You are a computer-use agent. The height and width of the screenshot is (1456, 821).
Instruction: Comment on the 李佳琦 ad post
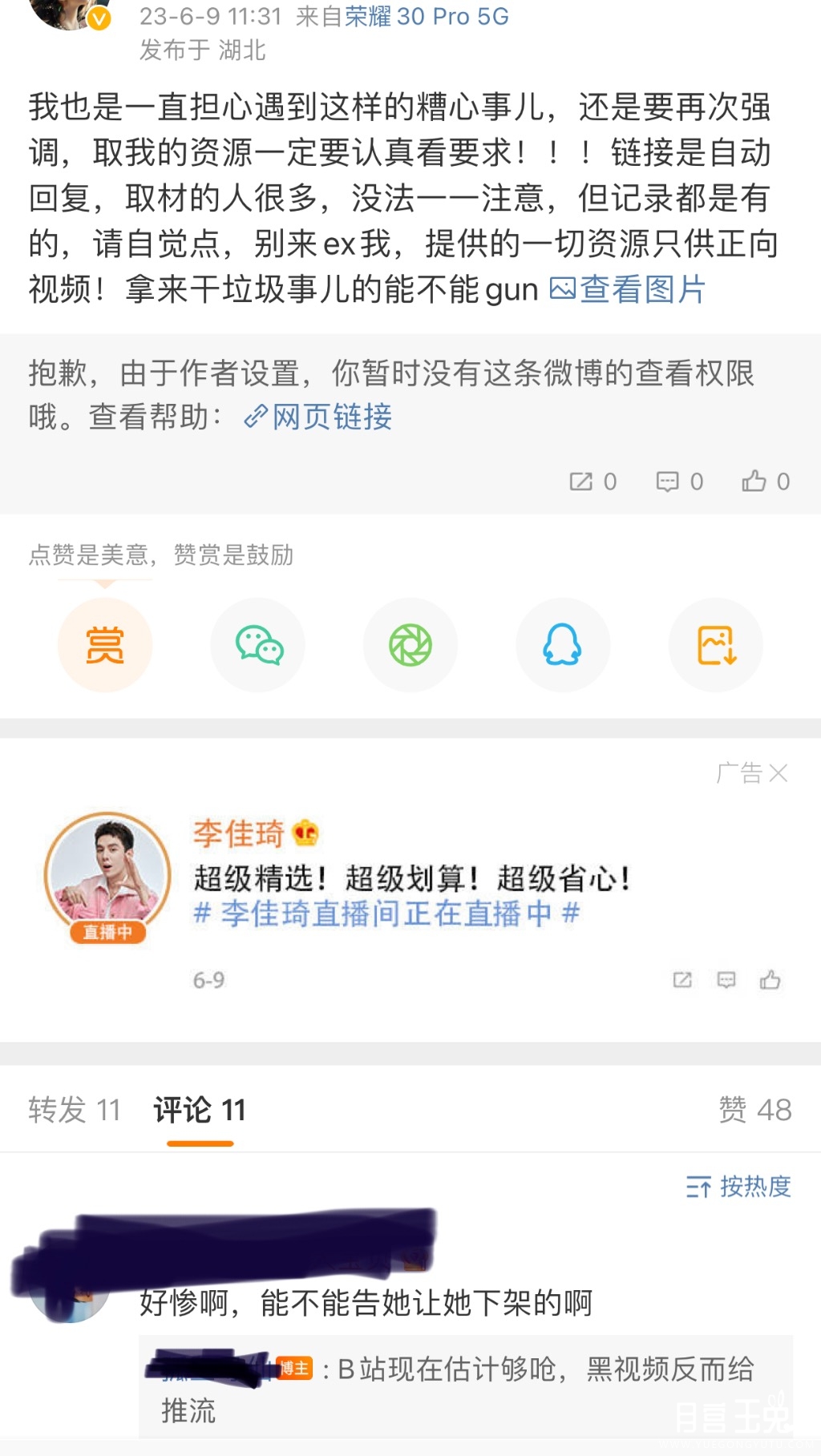[x=726, y=980]
